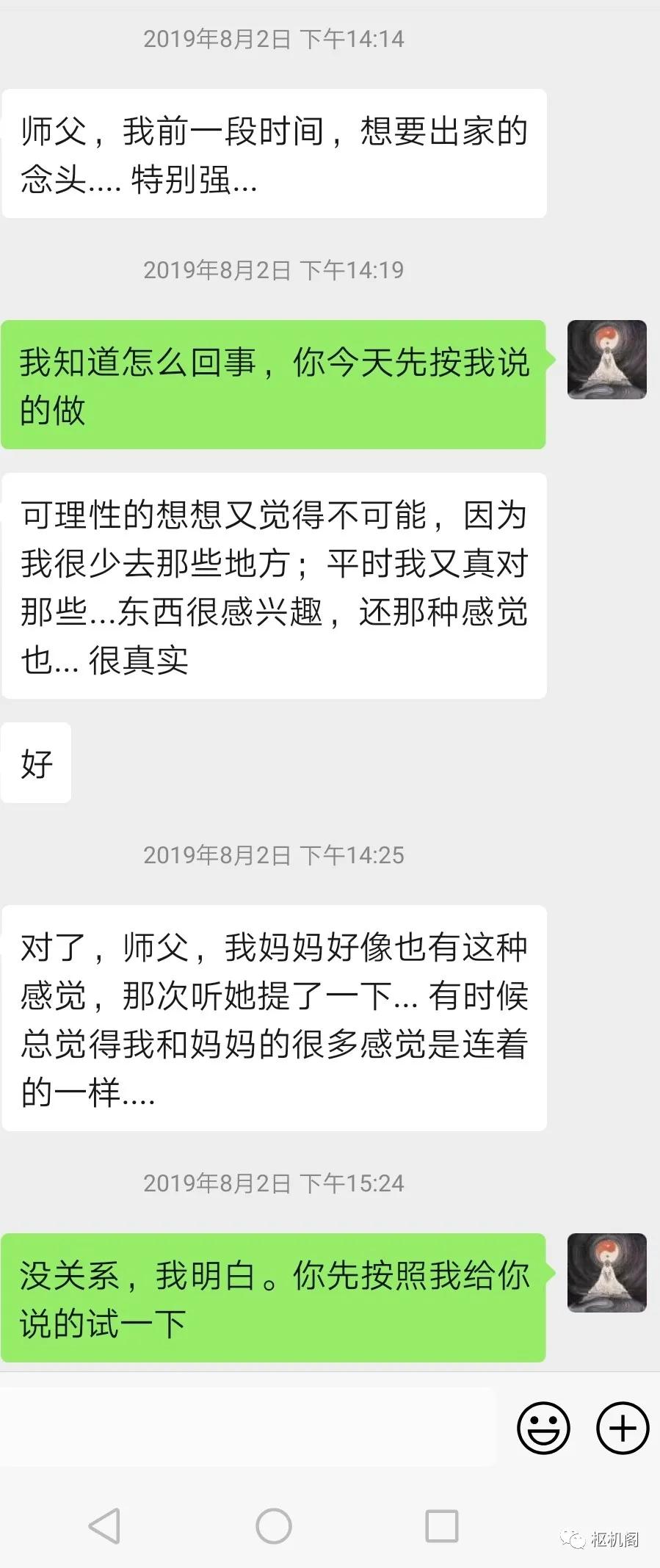Screen dimensions: 660x1568
Task: Open avatar beside '没关系，我明白' message
Action: [606, 1272]
